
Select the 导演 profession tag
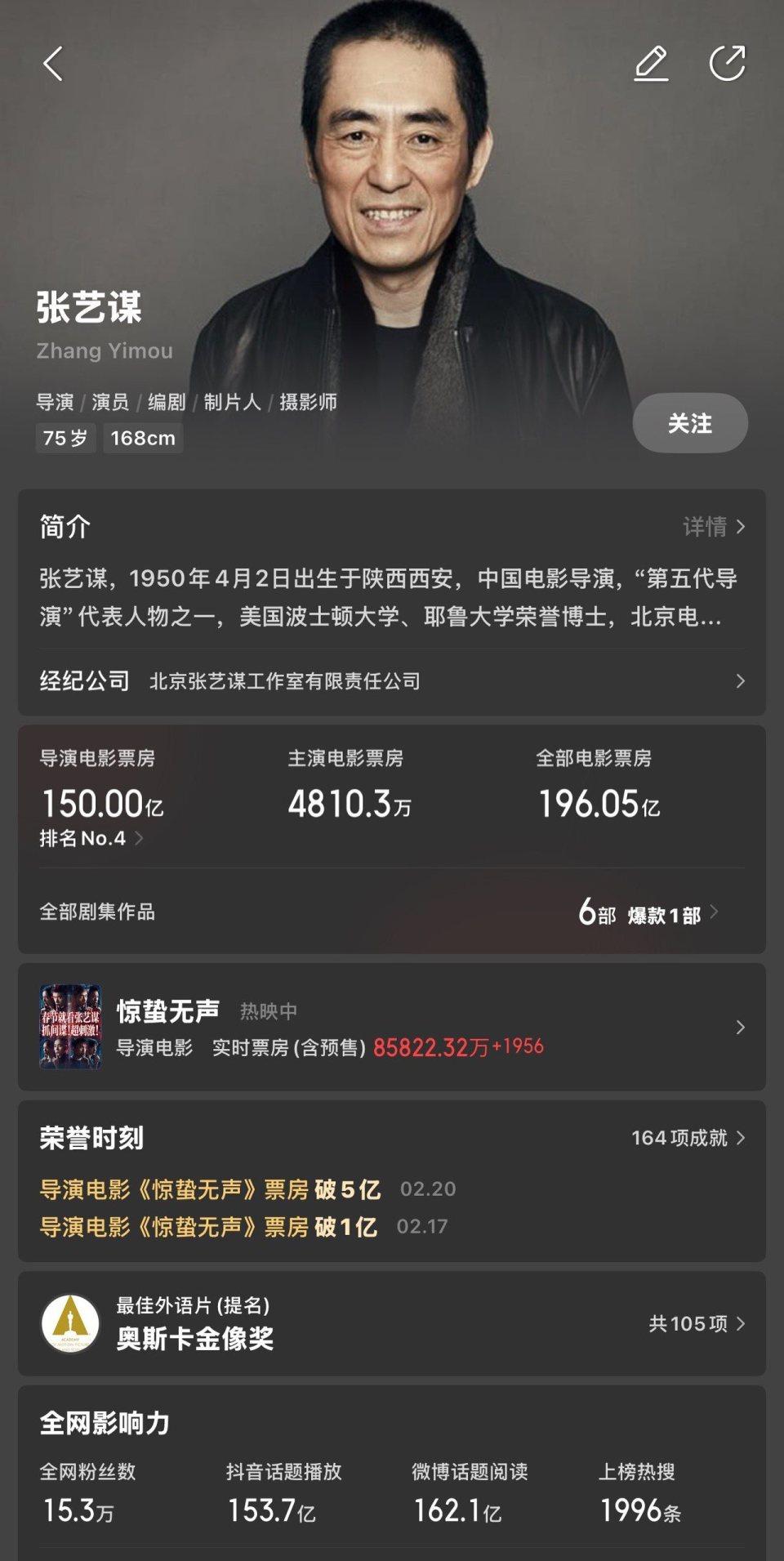click(x=55, y=400)
